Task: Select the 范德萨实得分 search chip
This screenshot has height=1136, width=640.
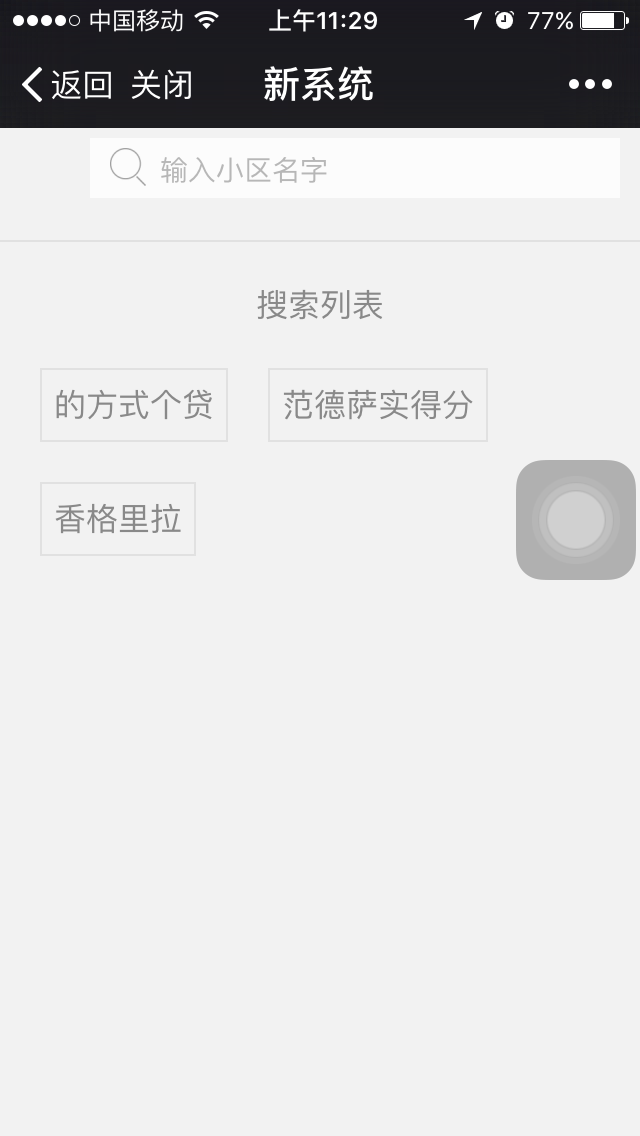Action: pos(378,405)
